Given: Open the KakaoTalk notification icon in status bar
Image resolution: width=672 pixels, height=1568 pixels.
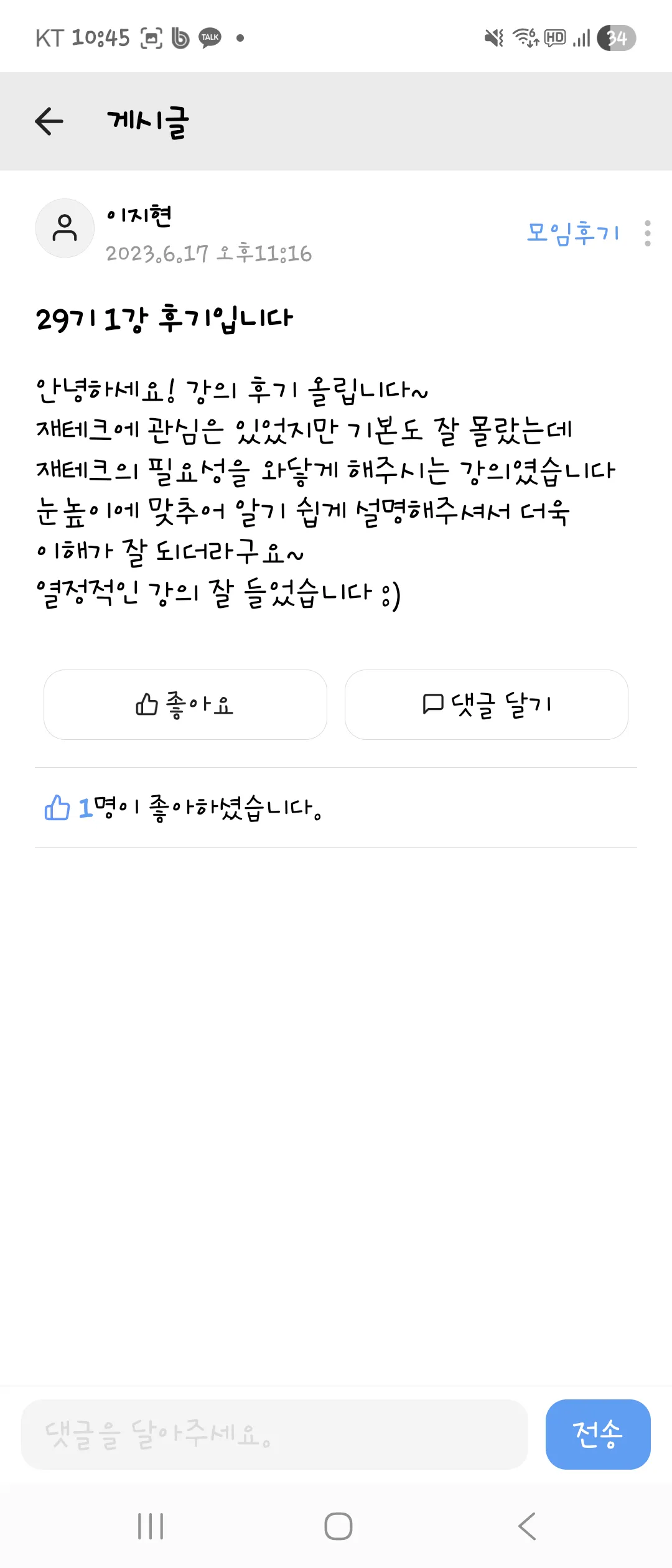Looking at the screenshot, I should pos(210,37).
